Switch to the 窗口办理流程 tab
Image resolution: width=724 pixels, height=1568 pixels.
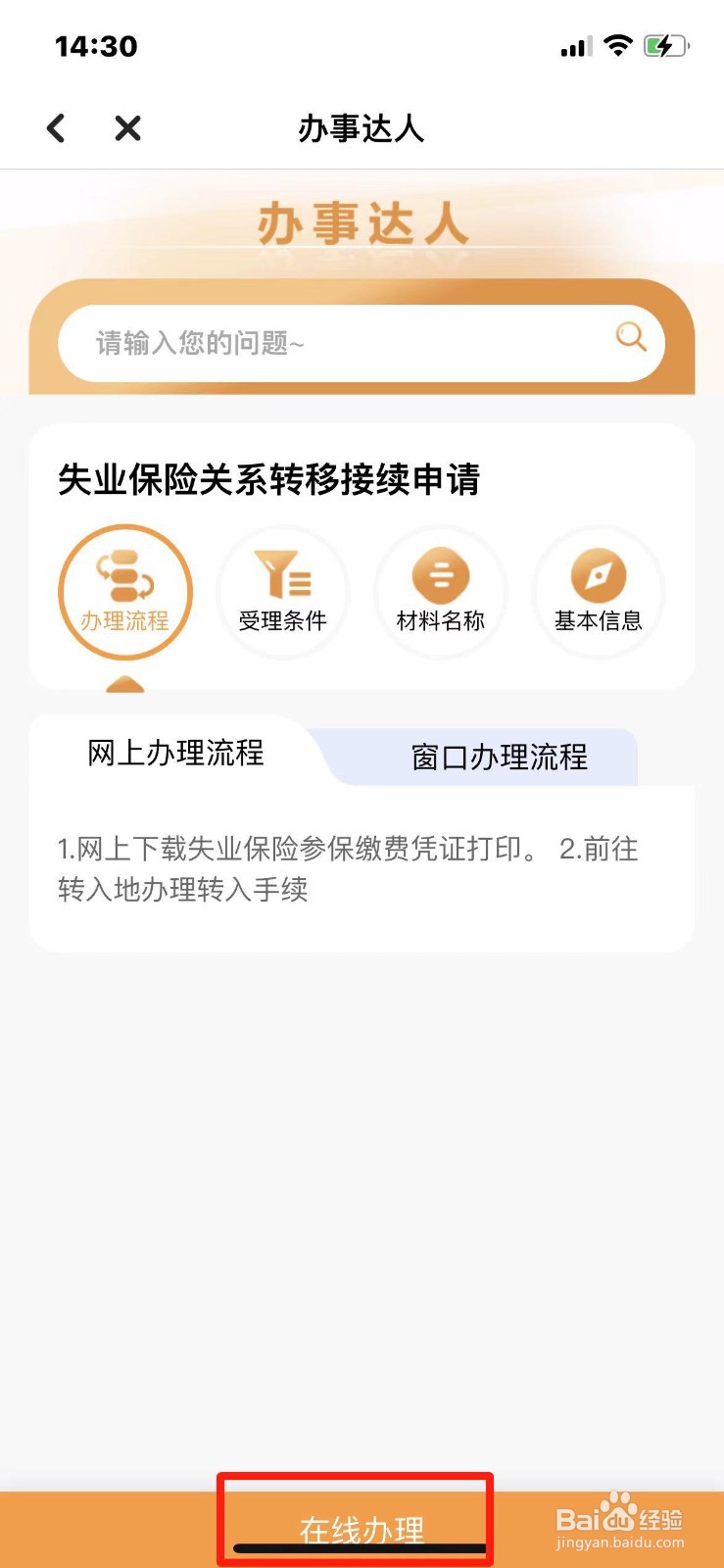[500, 757]
